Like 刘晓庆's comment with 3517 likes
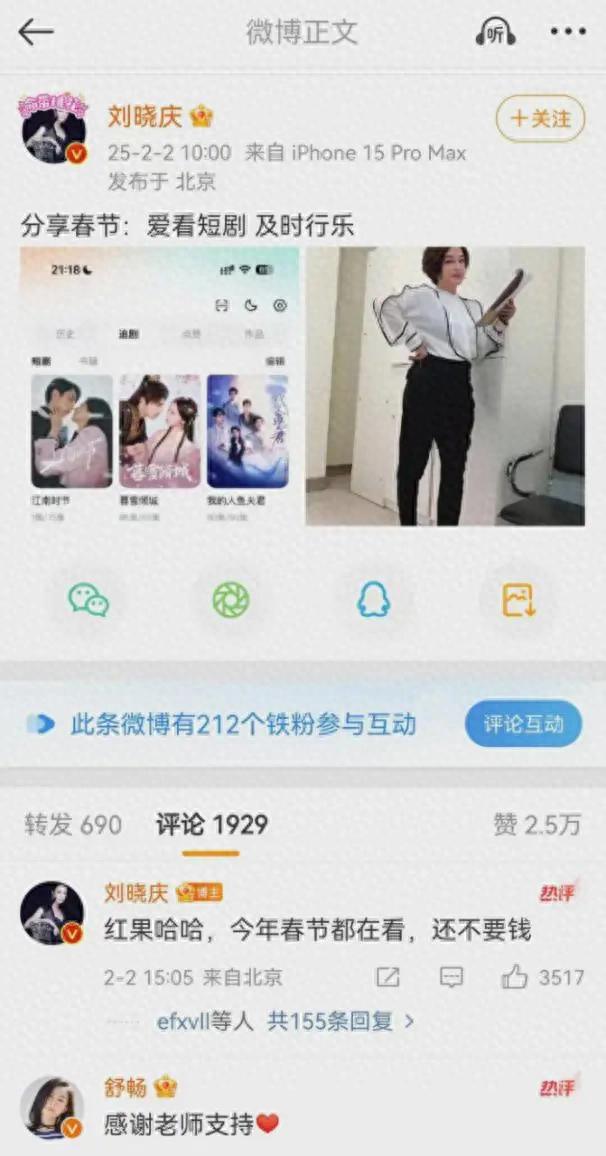 [543, 978]
